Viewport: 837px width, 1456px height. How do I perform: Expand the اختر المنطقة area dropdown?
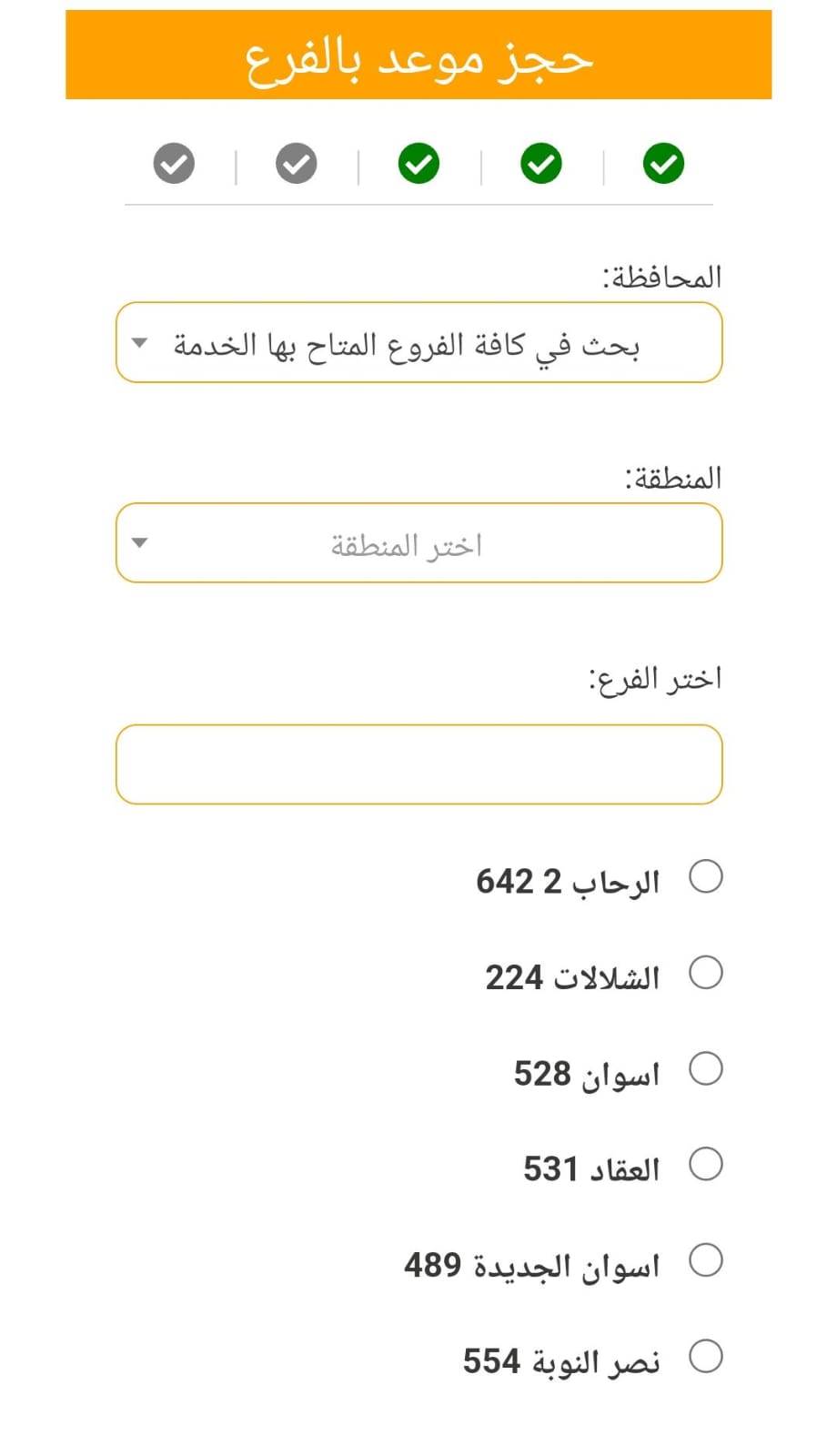click(x=418, y=542)
